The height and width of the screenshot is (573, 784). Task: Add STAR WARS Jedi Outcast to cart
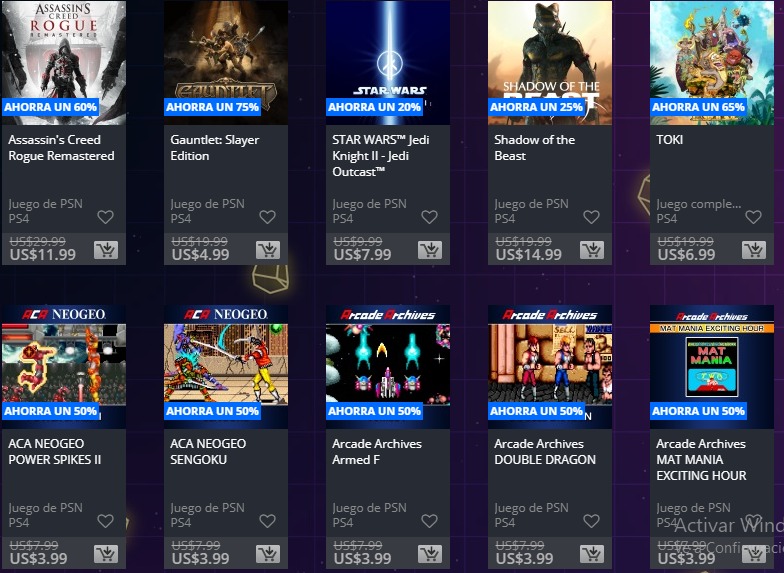coord(429,250)
